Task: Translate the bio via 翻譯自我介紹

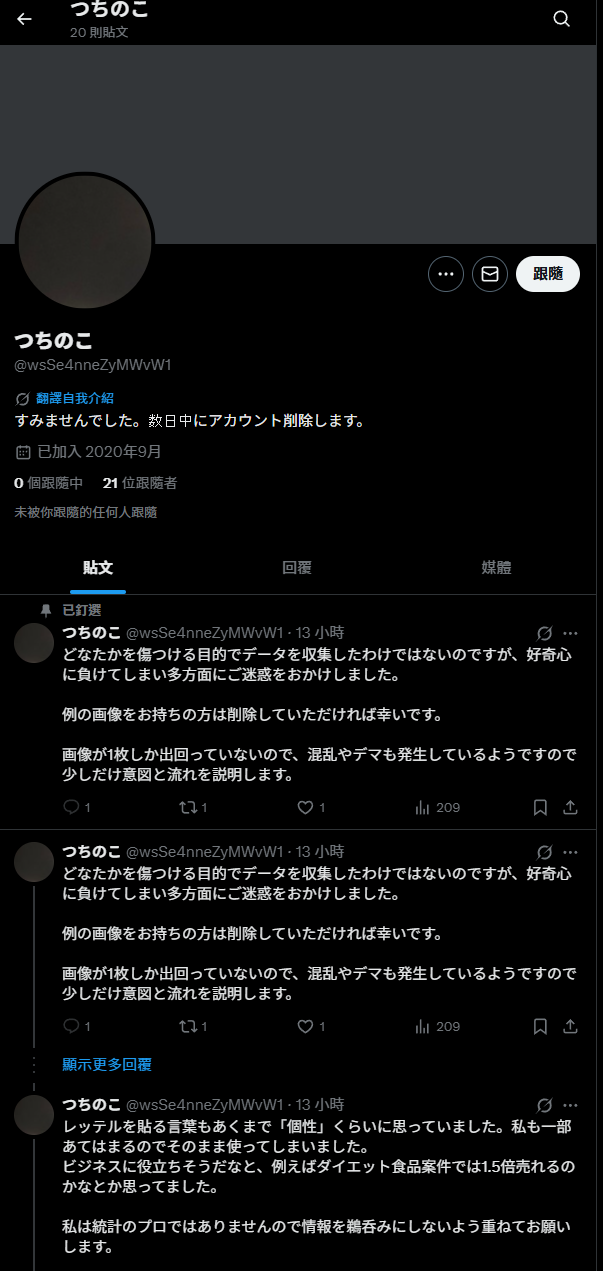Action: coord(74,397)
